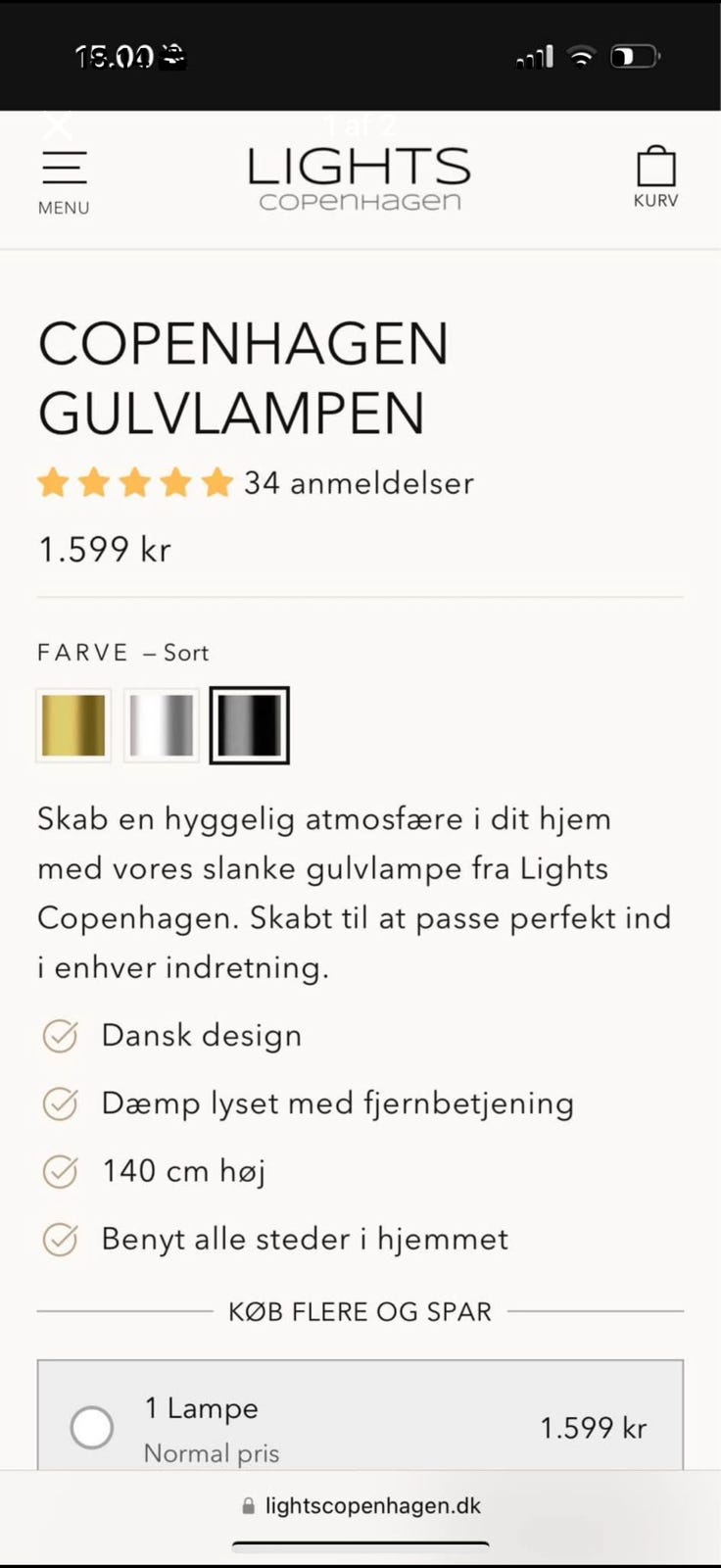This screenshot has width=721, height=1568.
Task: Open the FARVE – Sort selection label
Action: click(x=122, y=652)
